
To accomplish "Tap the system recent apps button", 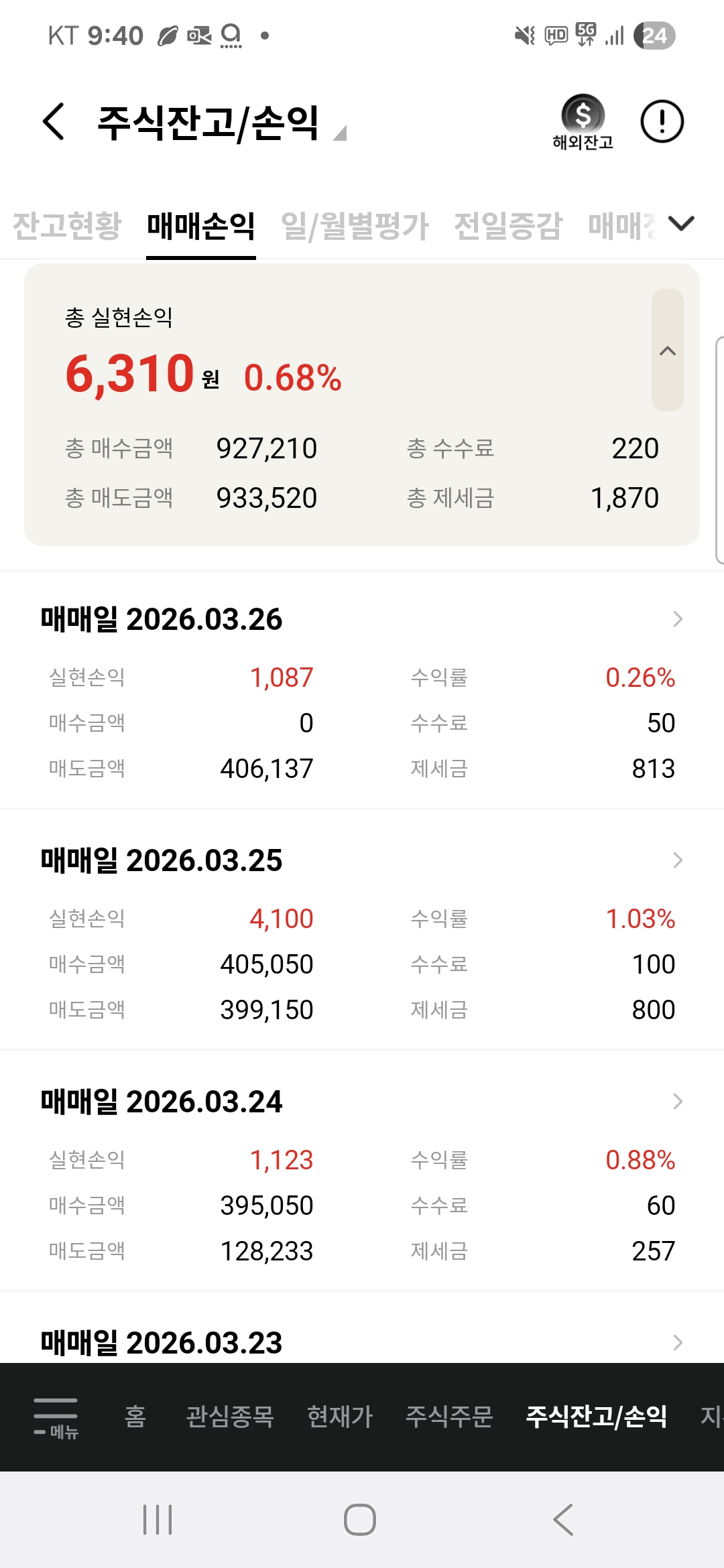I will point(158,1520).
